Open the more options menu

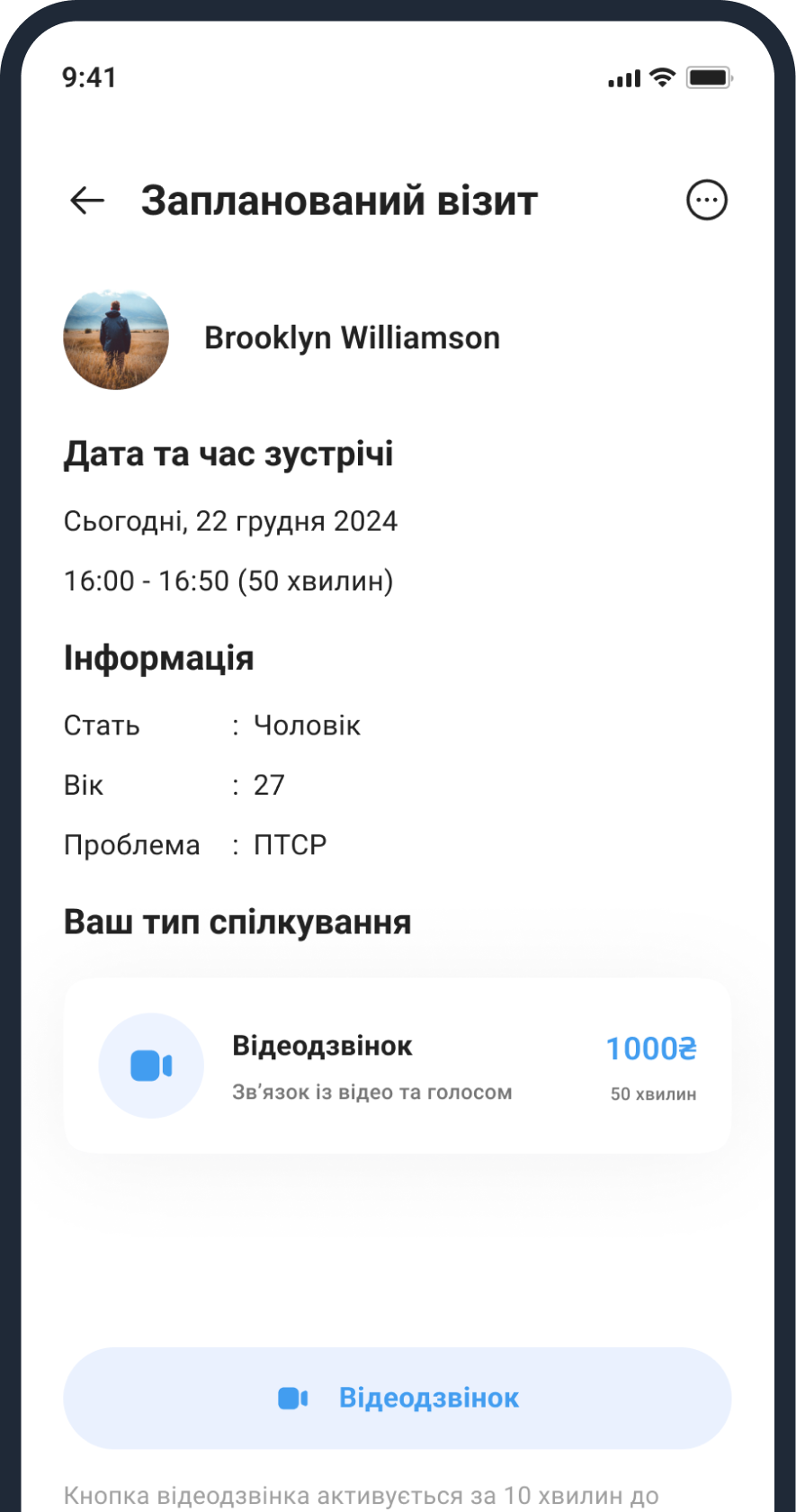coord(706,201)
